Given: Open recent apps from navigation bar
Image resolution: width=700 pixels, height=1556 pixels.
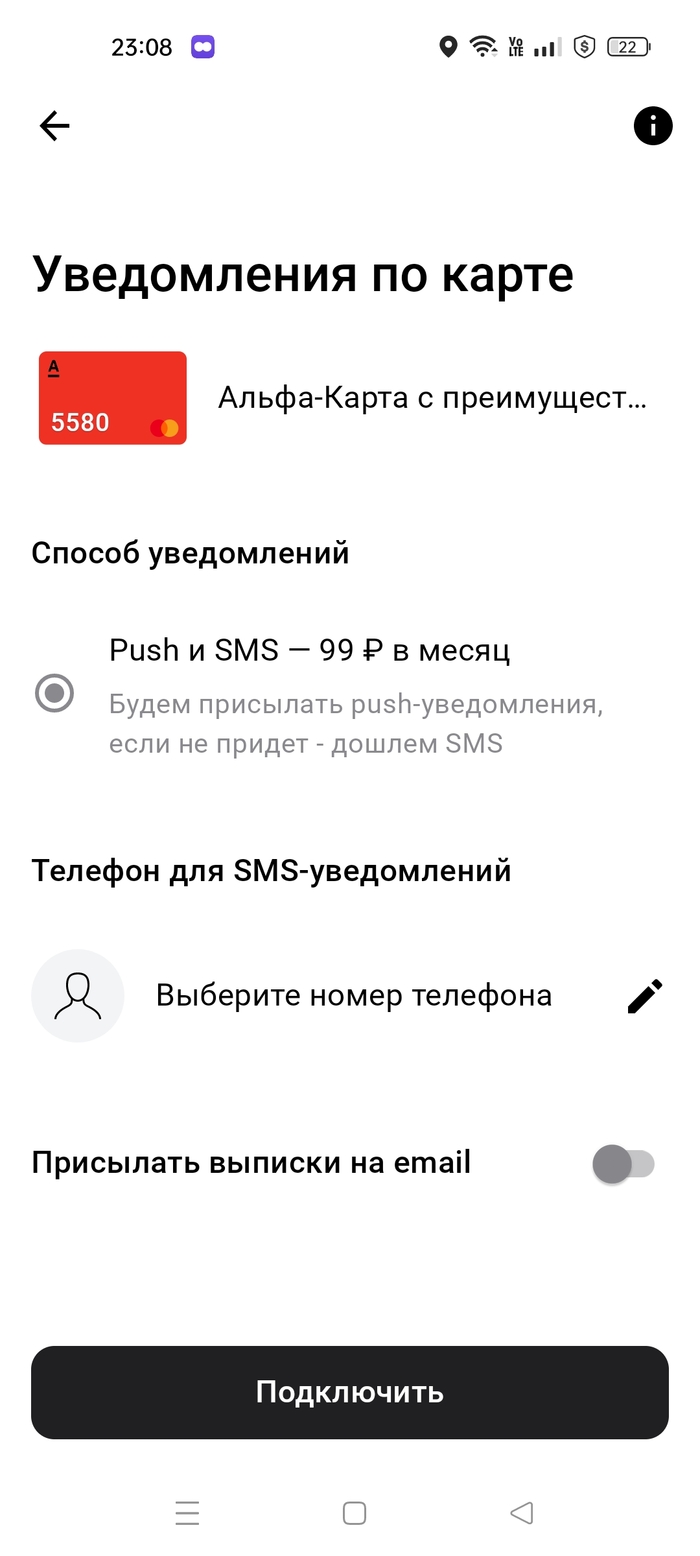Looking at the screenshot, I should 187,1513.
